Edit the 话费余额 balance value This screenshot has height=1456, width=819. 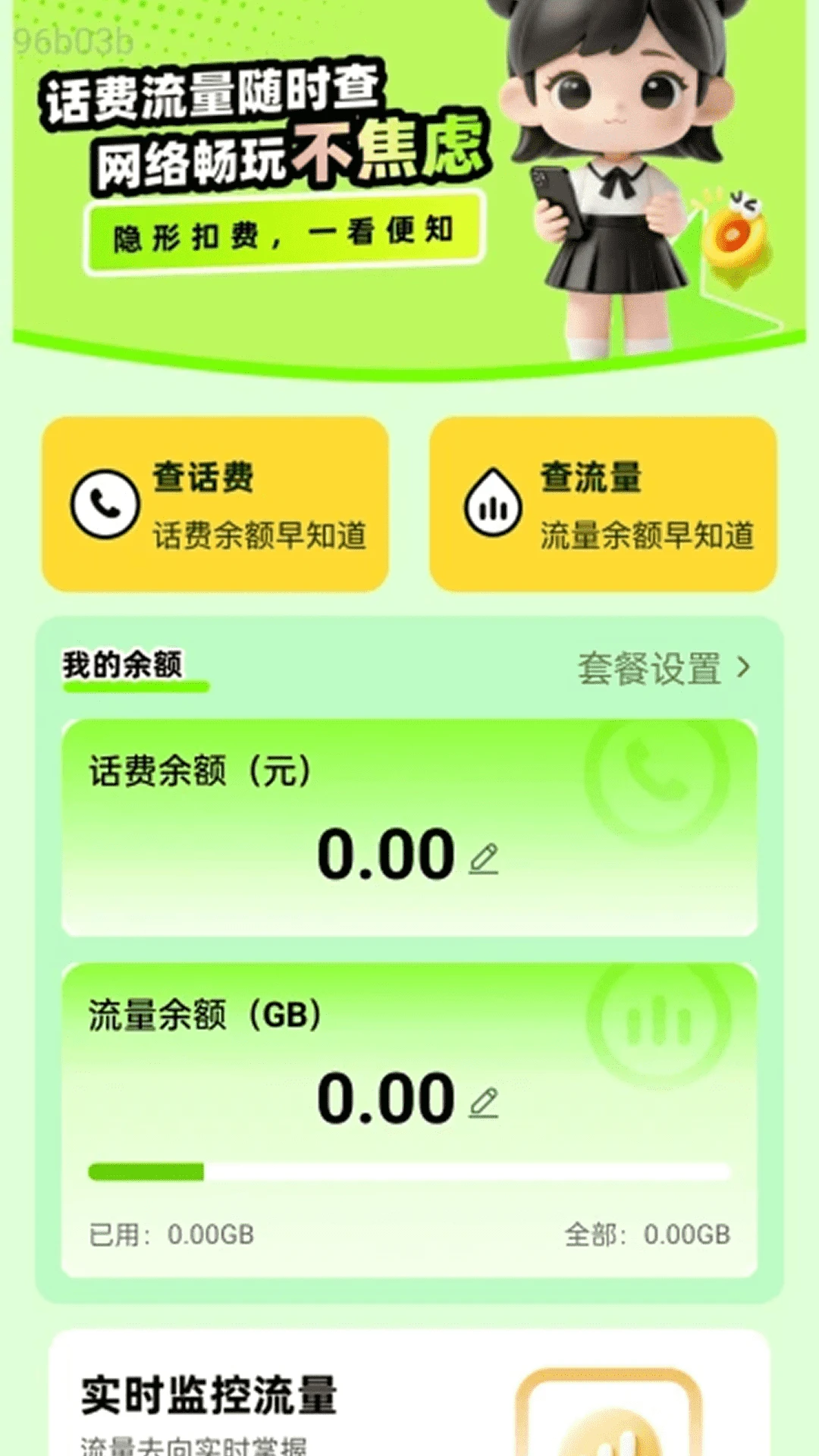coord(484,858)
